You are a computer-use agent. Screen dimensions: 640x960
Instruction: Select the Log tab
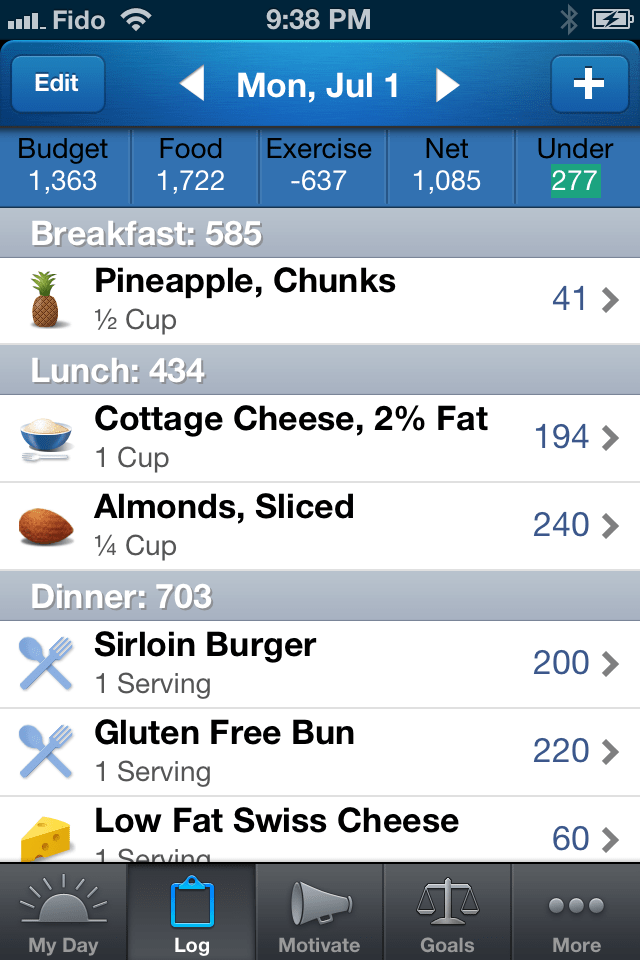click(192, 913)
